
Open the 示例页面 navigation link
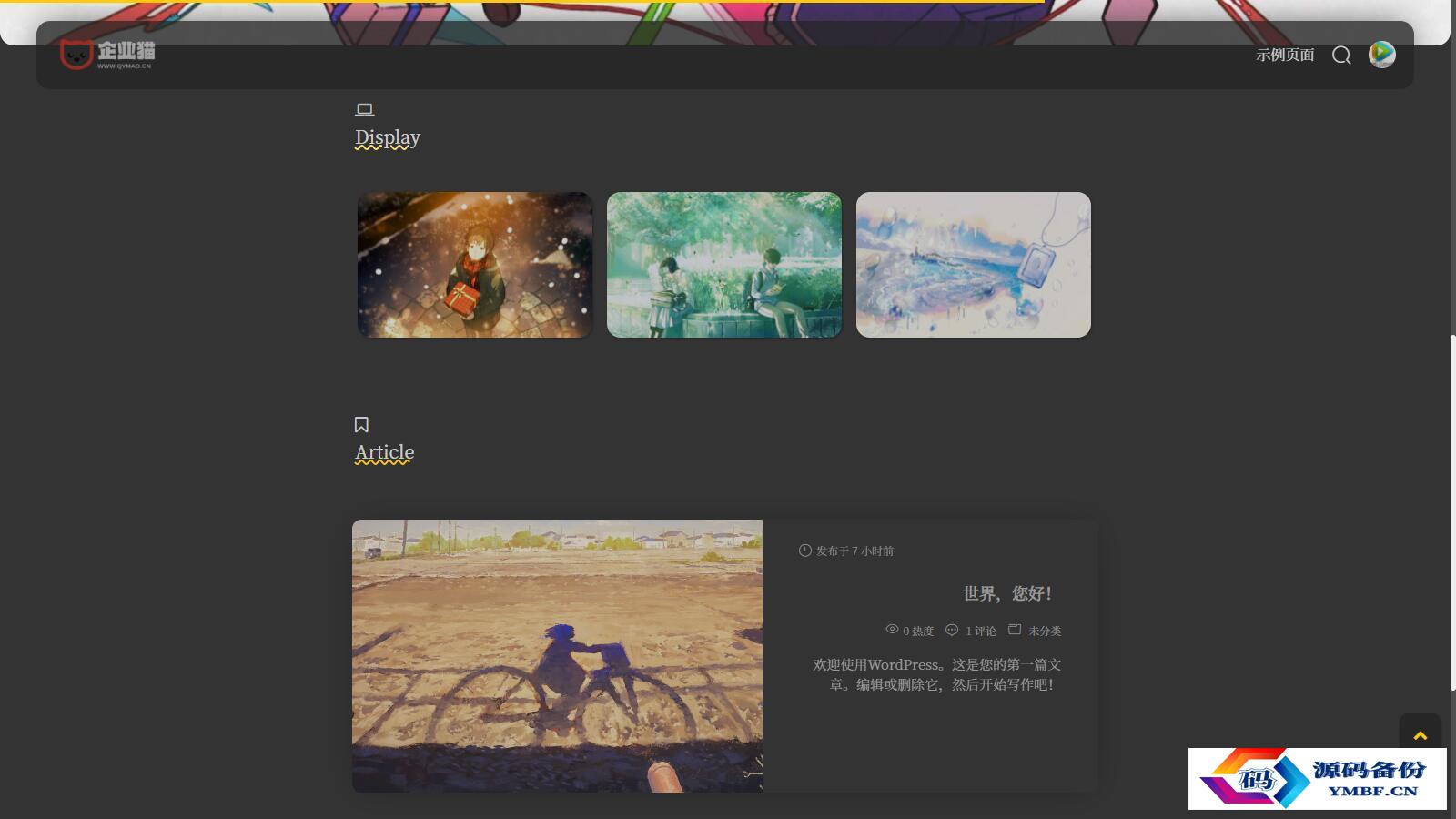(x=1285, y=55)
